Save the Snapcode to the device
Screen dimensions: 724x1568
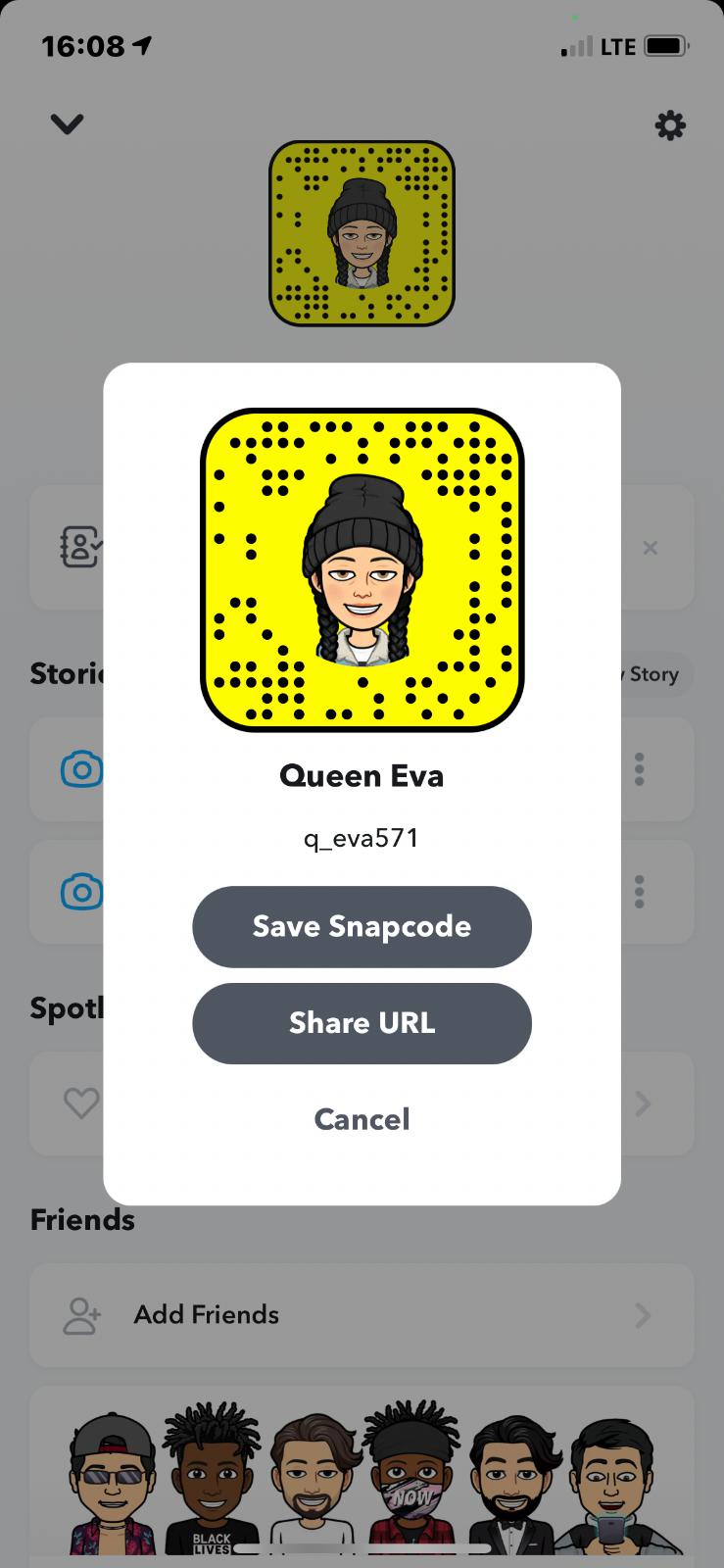tap(362, 926)
